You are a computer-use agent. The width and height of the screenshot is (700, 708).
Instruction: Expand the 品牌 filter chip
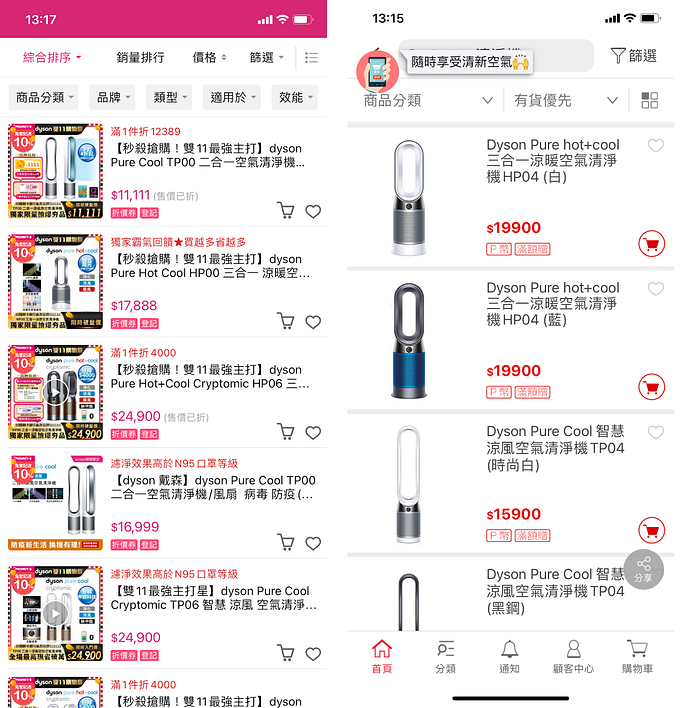[x=112, y=97]
